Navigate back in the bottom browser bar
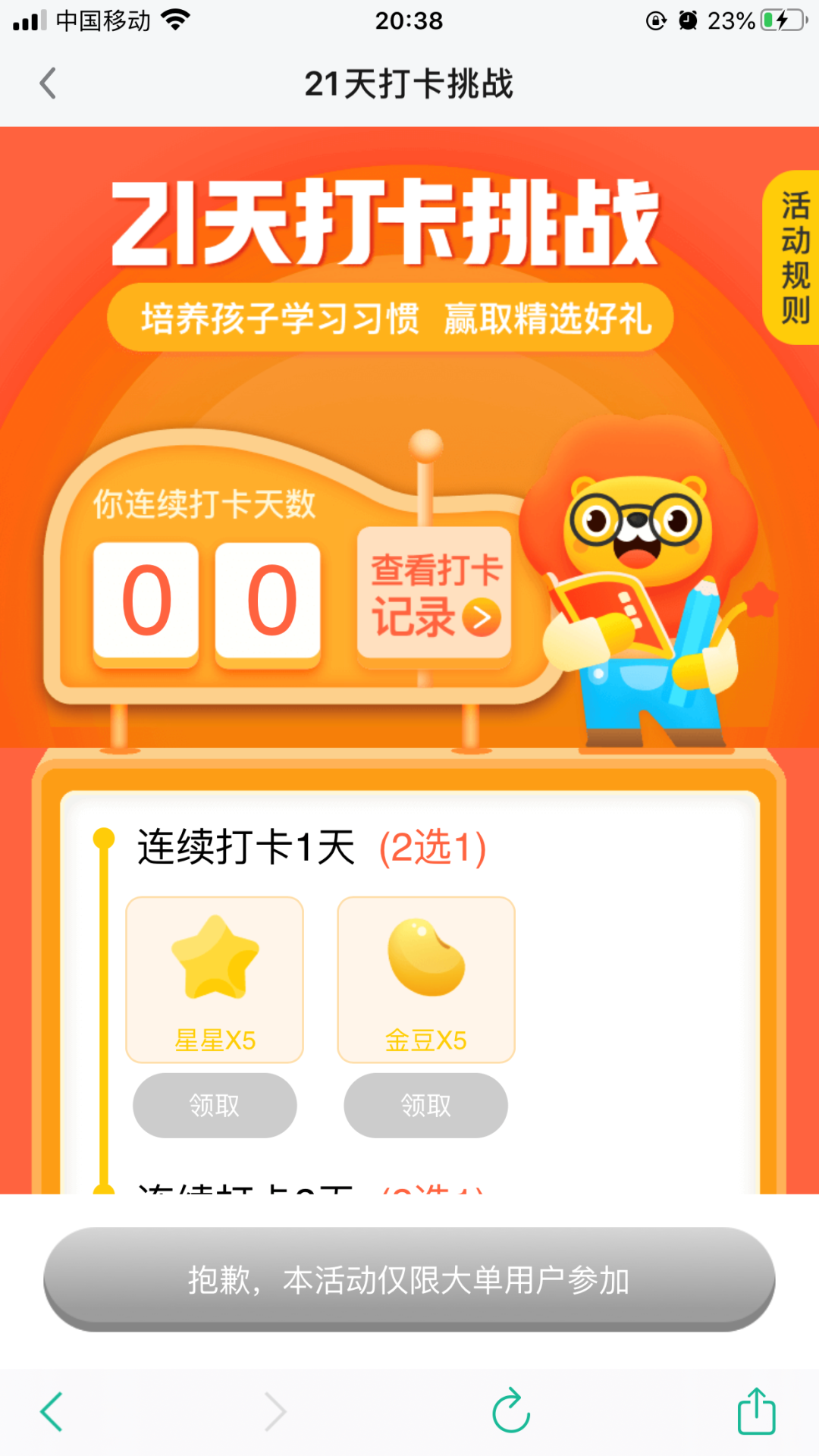The height and width of the screenshot is (1456, 819). coord(52,1411)
